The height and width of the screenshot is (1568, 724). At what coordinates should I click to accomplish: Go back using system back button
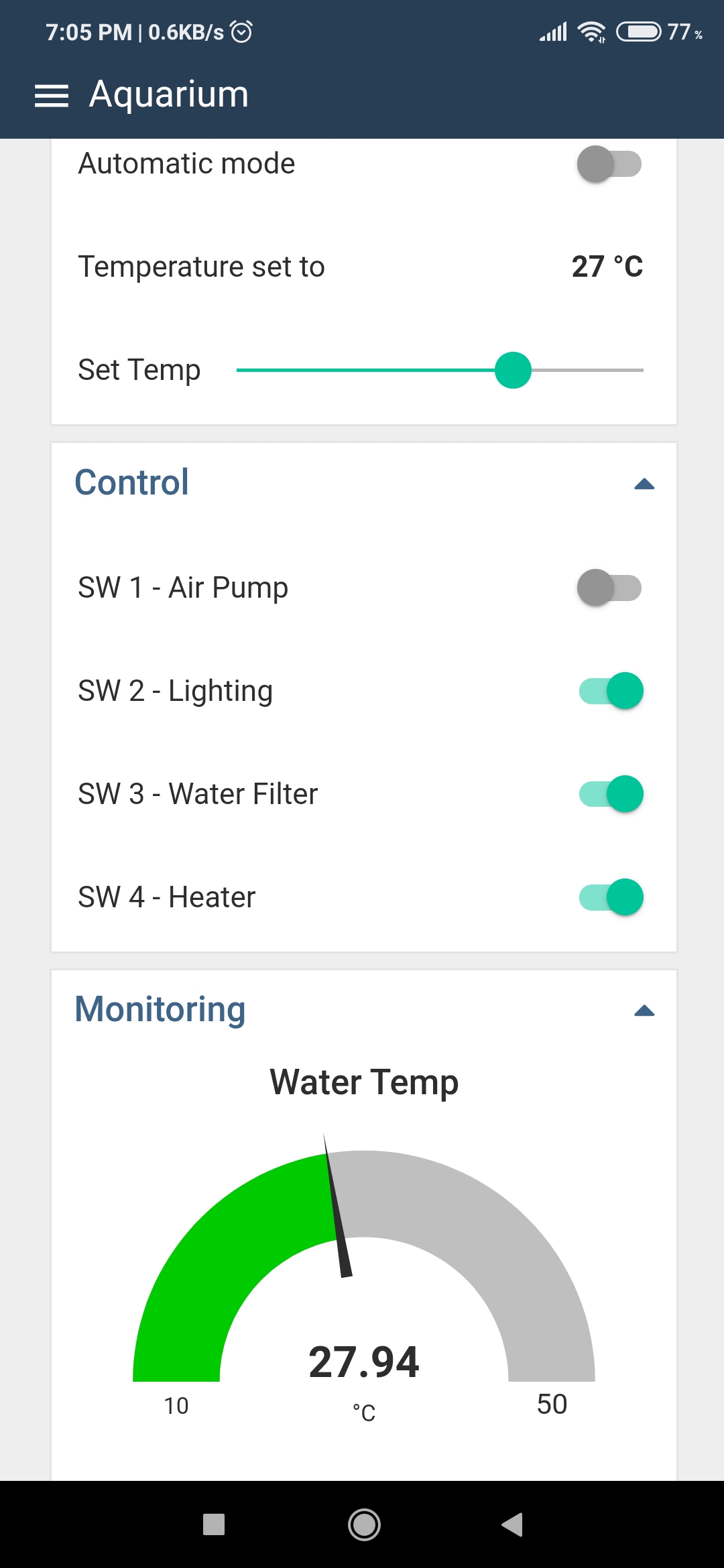pos(512,1524)
